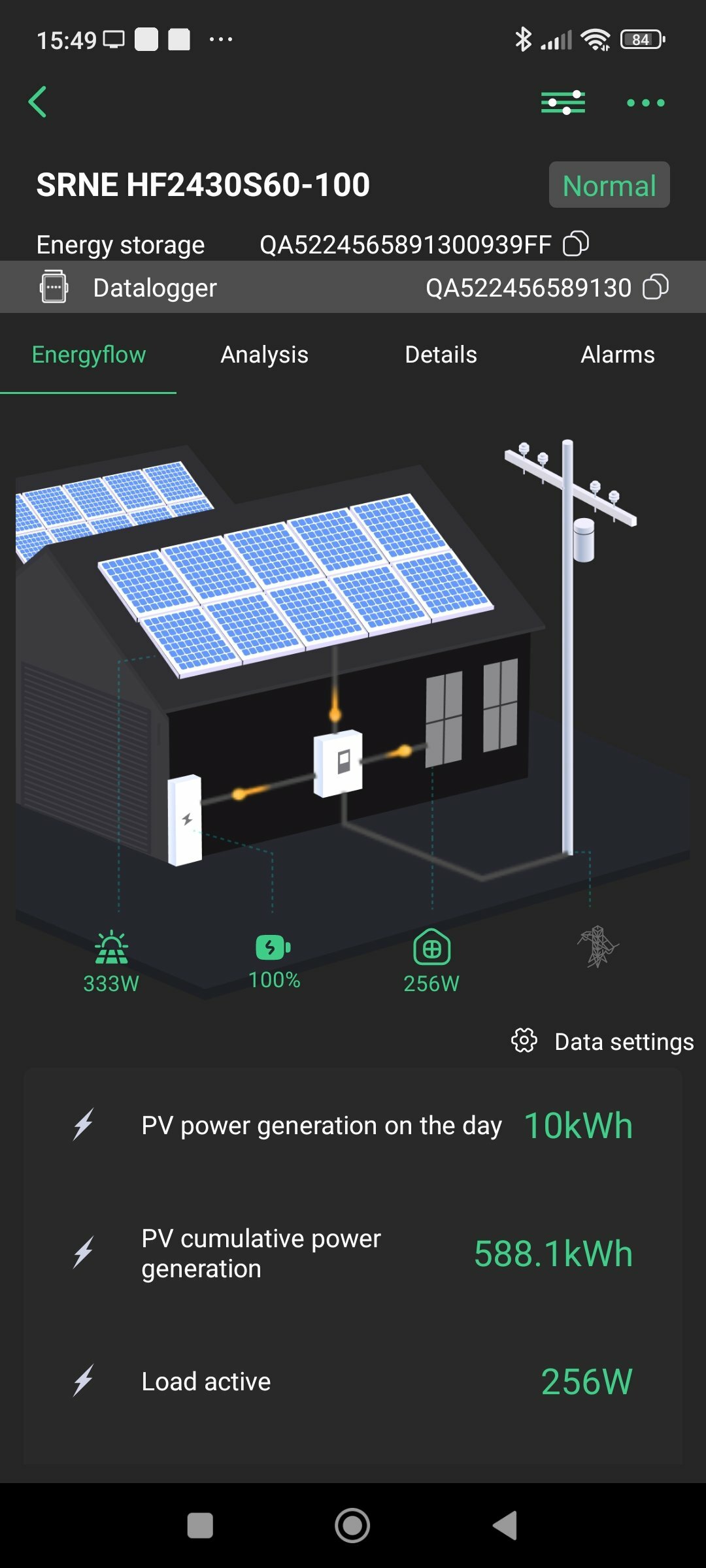
Task: Copy the Energy storage serial number
Action: coord(576,244)
